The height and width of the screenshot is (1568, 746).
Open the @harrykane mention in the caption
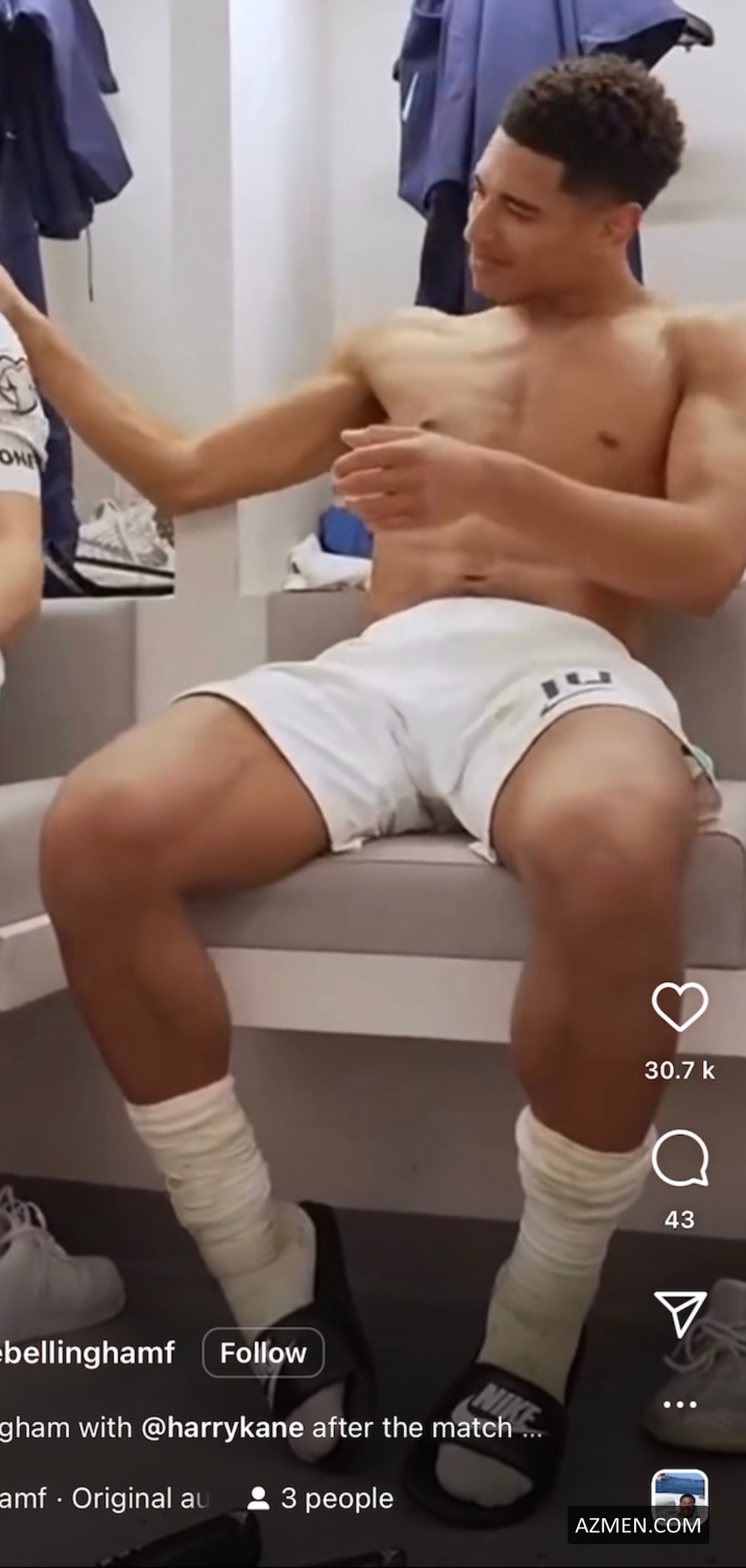(222, 1427)
